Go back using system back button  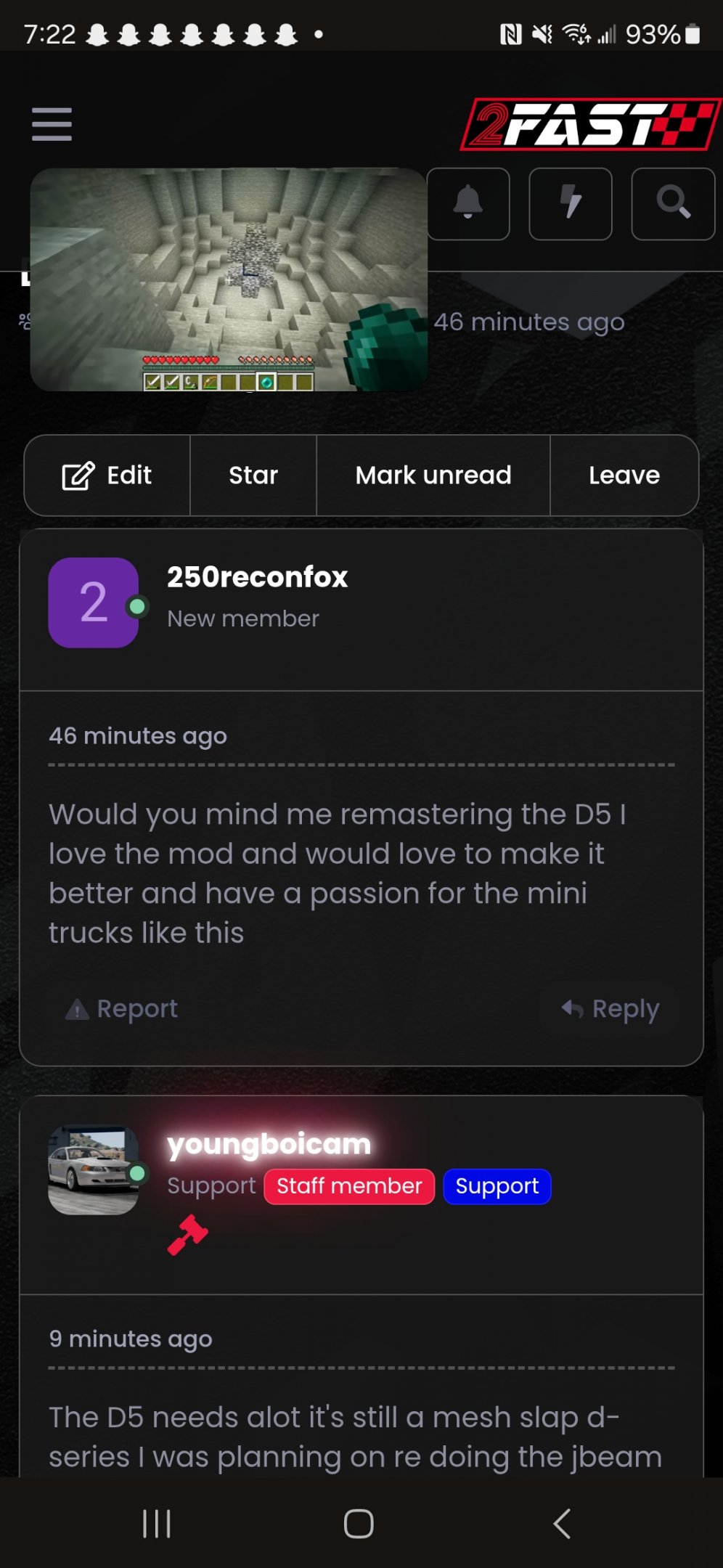(x=562, y=1523)
